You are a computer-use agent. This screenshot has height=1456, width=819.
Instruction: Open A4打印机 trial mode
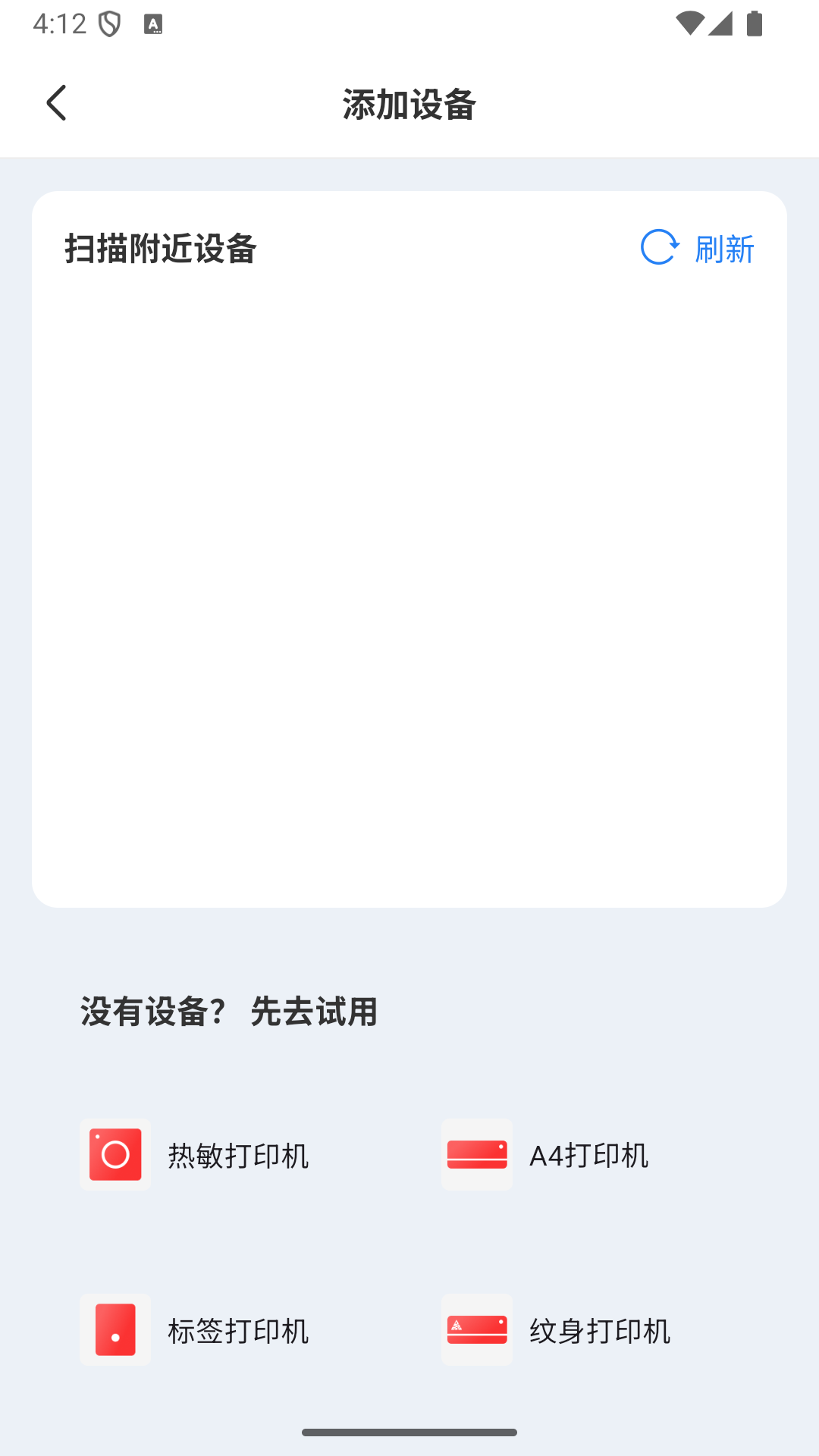[x=589, y=1156]
